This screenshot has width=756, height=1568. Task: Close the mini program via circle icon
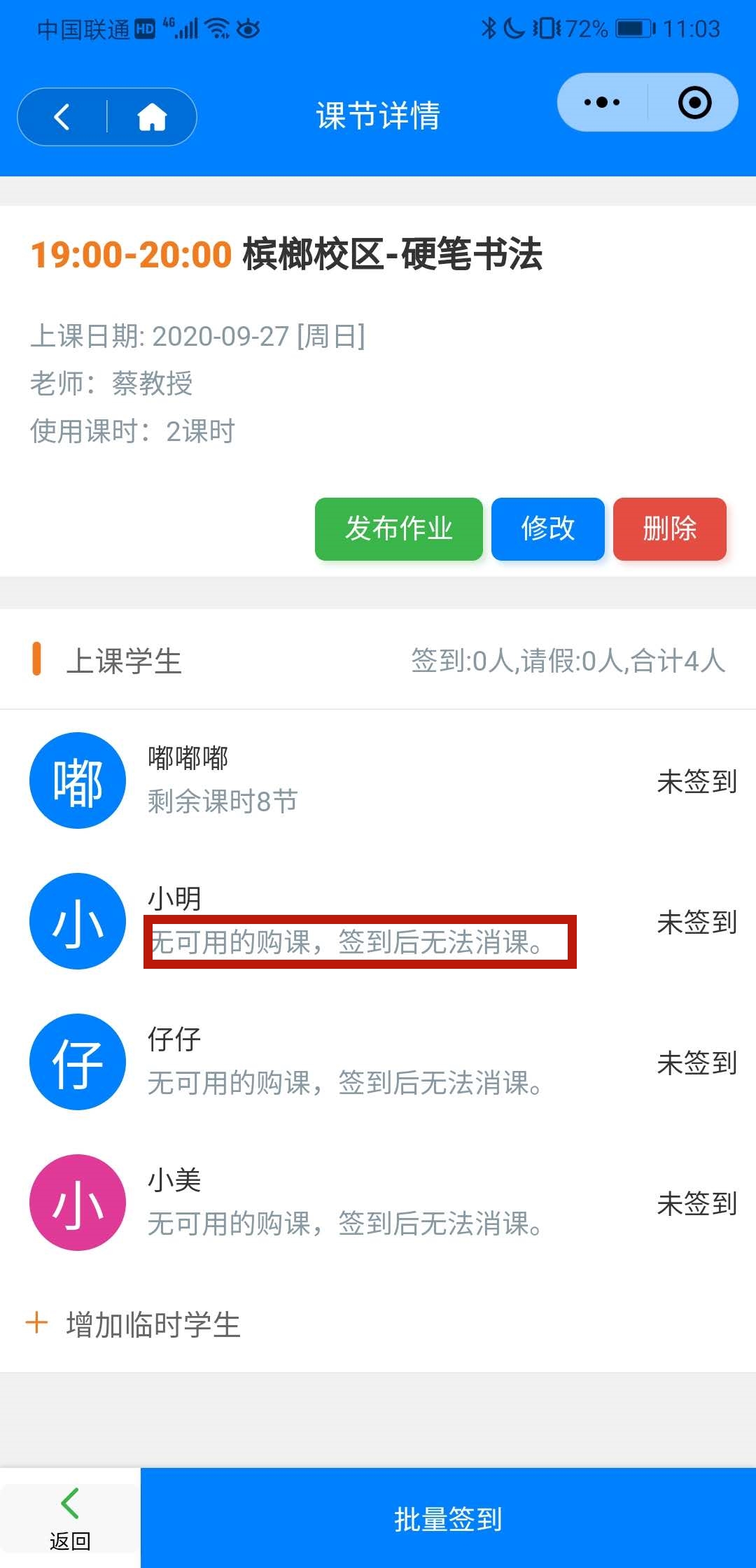pyautogui.click(x=694, y=103)
